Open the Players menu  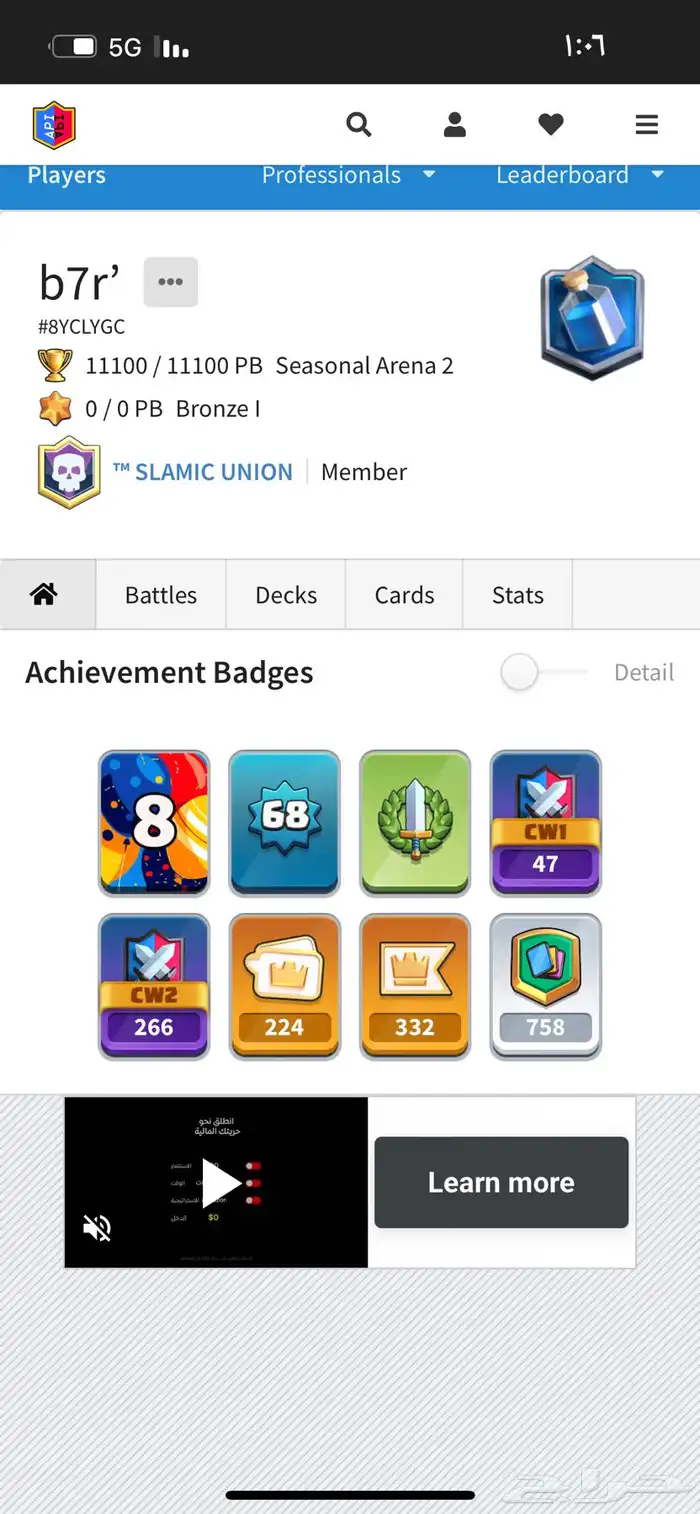66,175
